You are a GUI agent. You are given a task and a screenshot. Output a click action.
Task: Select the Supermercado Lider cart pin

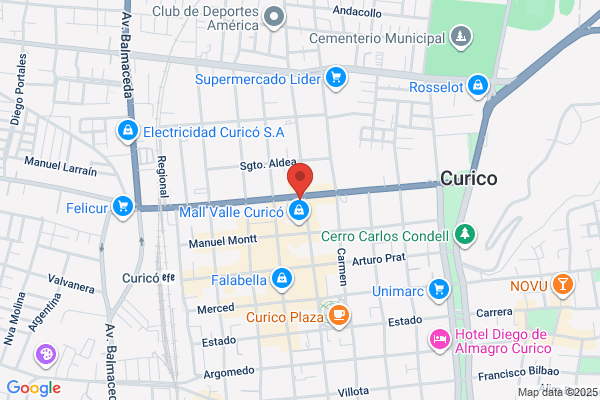tap(336, 78)
